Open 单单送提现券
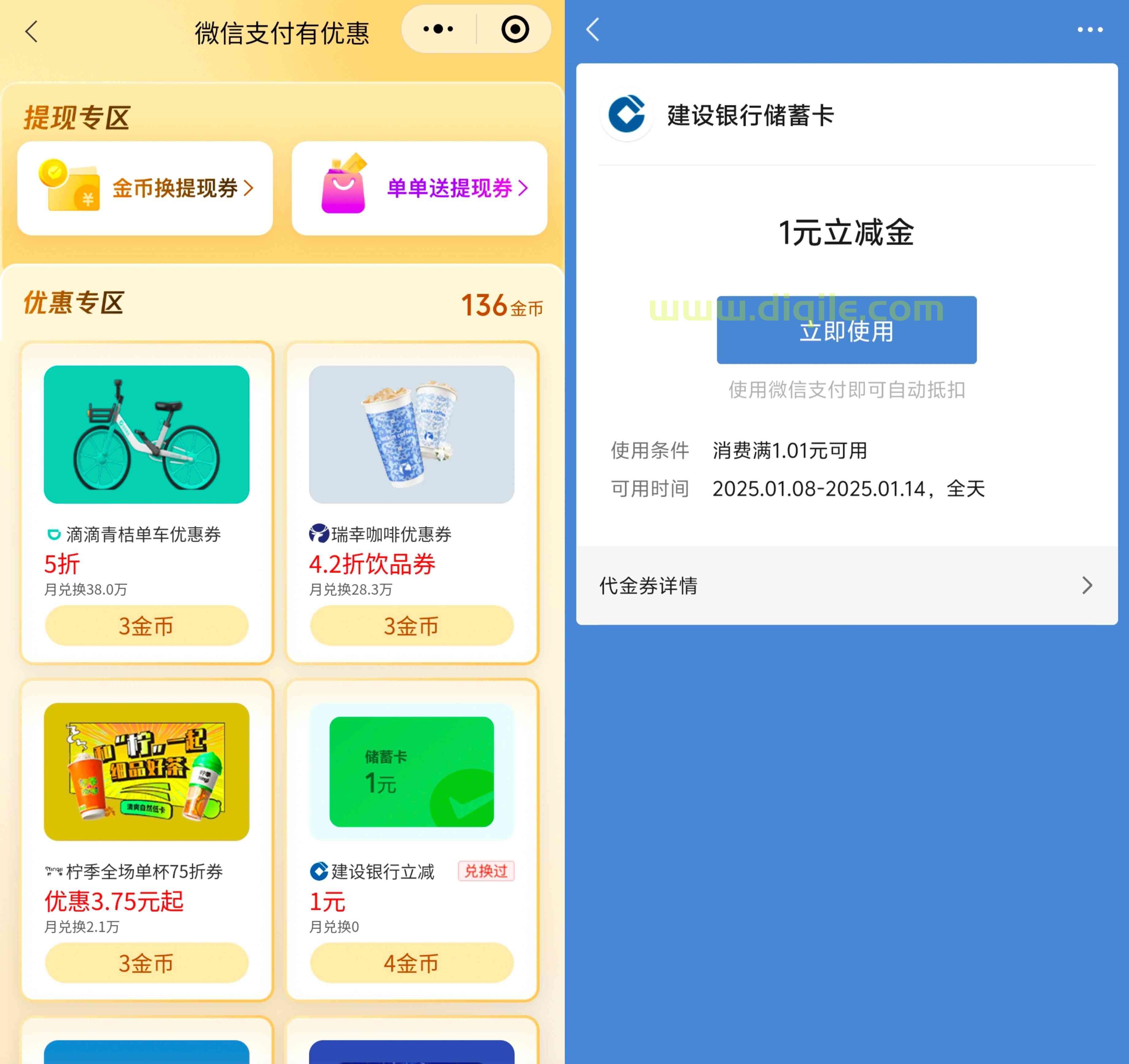Viewport: 1129px width, 1064px height. 420,188
